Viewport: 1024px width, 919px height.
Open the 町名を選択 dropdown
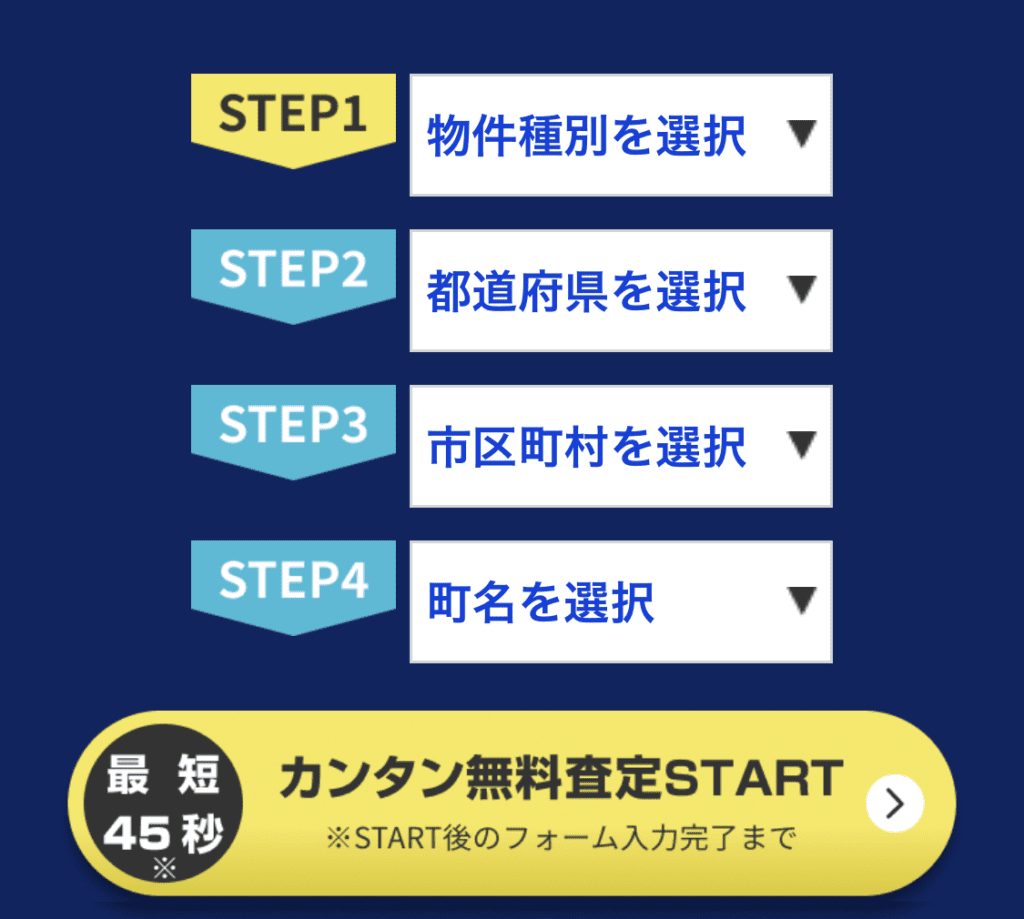(620, 601)
